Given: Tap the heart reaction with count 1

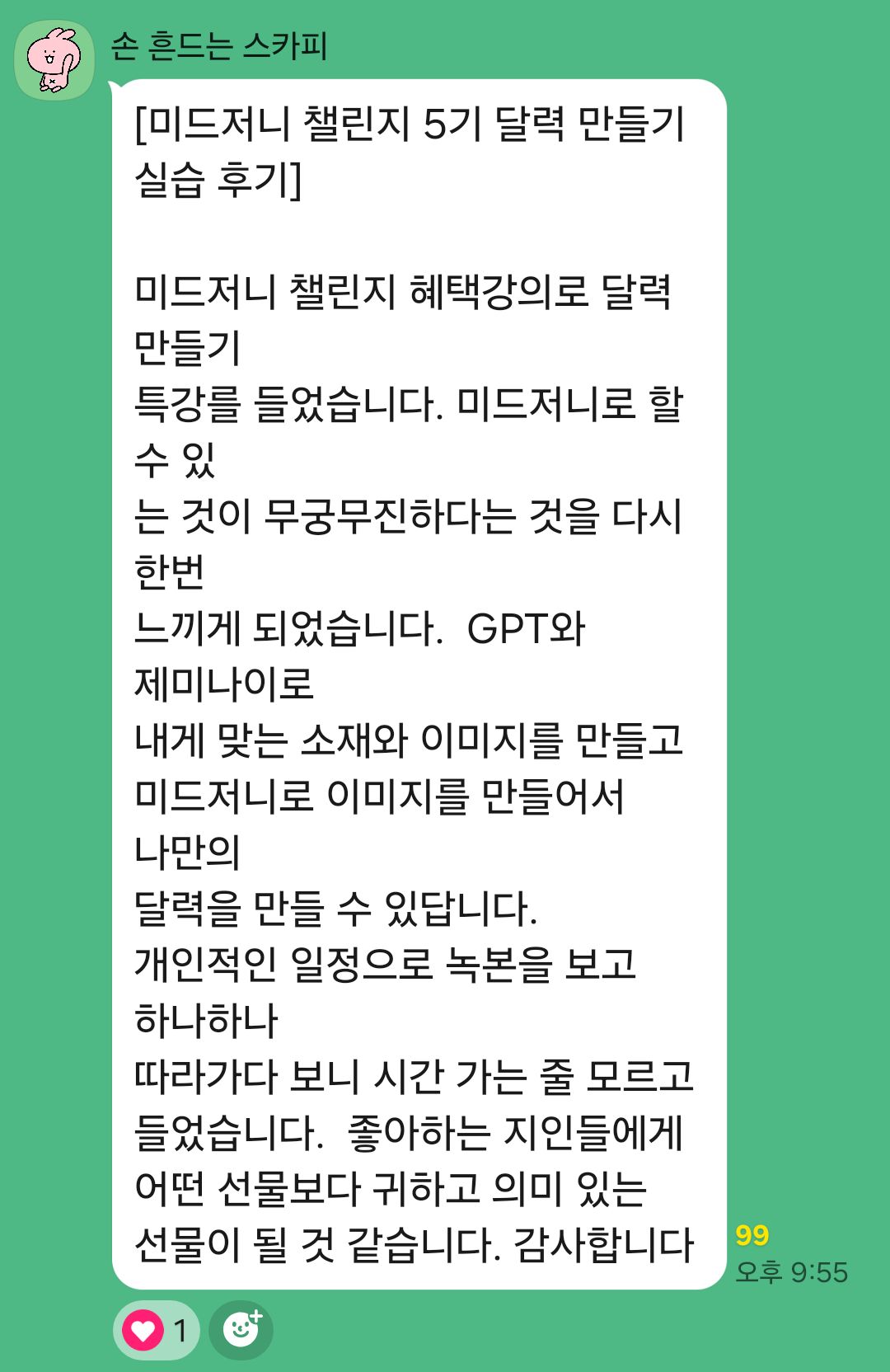Looking at the screenshot, I should tap(156, 1329).
